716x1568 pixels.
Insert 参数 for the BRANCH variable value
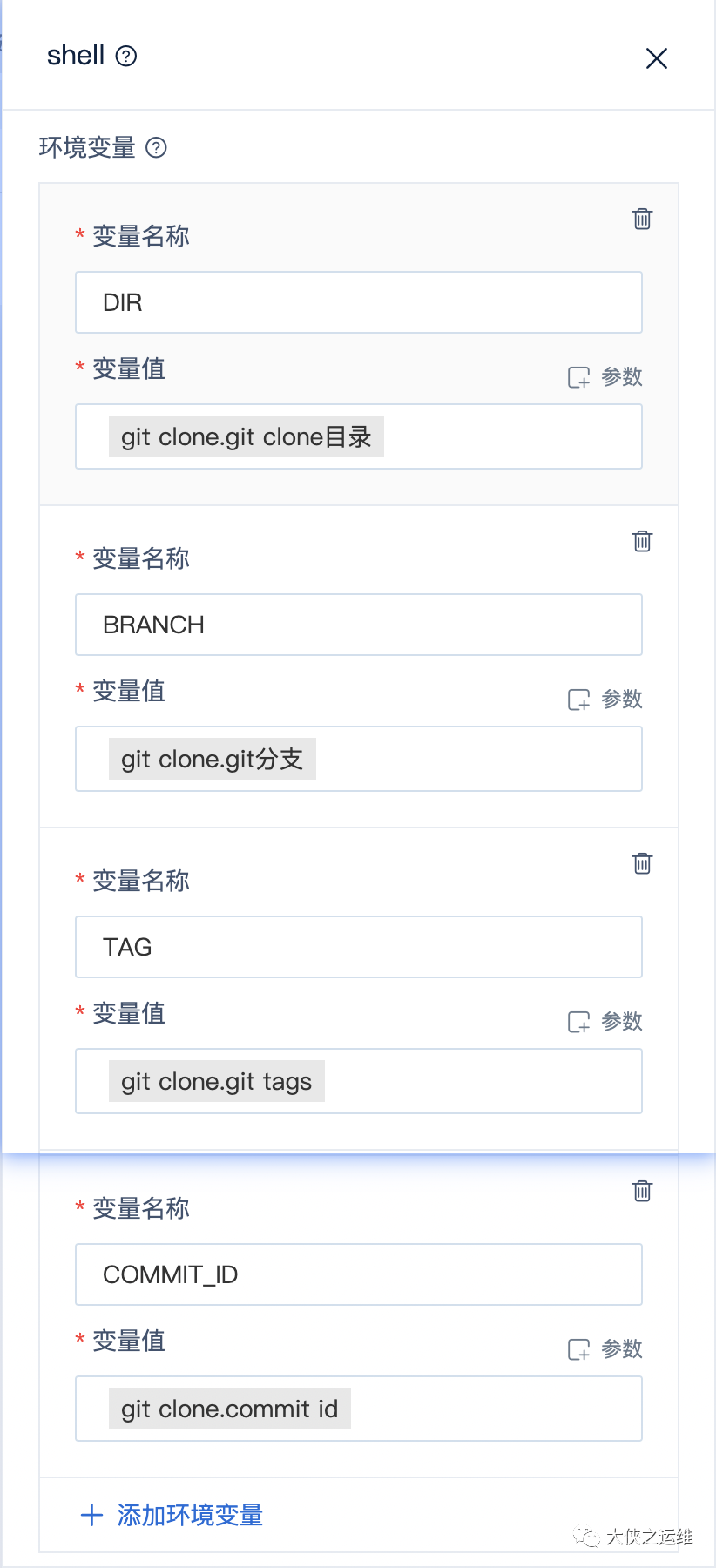coord(605,700)
